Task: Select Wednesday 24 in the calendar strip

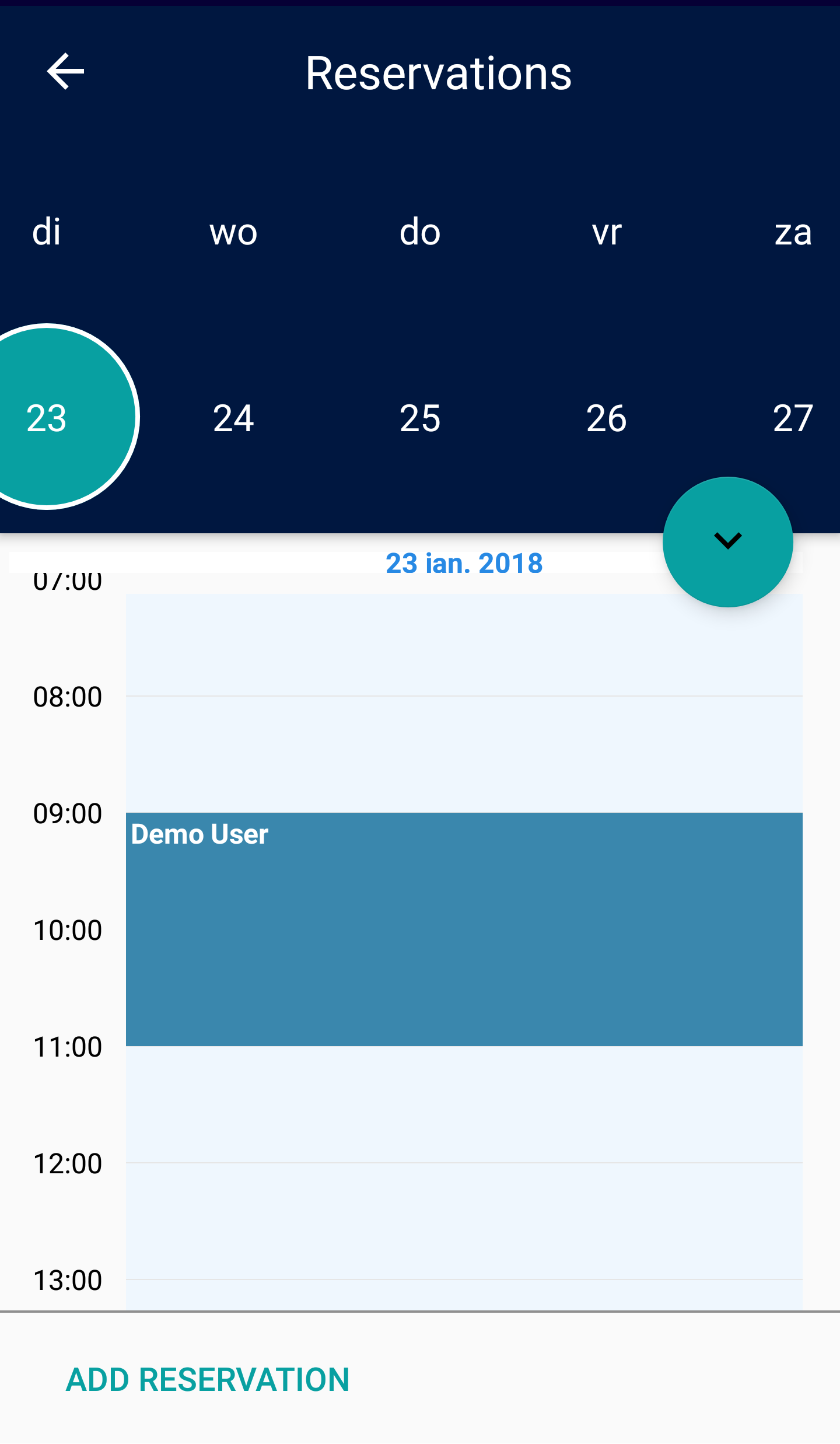Action: click(233, 417)
